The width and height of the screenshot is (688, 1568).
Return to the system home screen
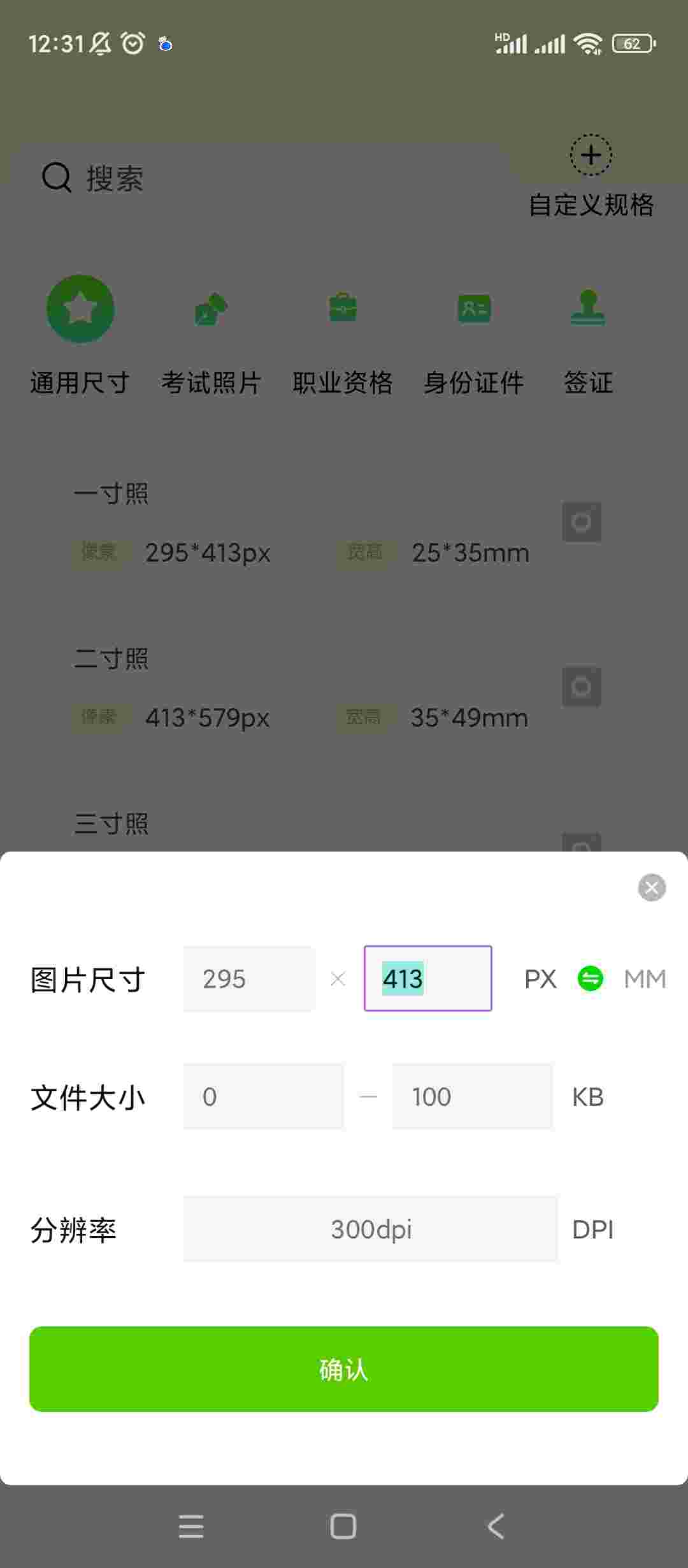343,1527
